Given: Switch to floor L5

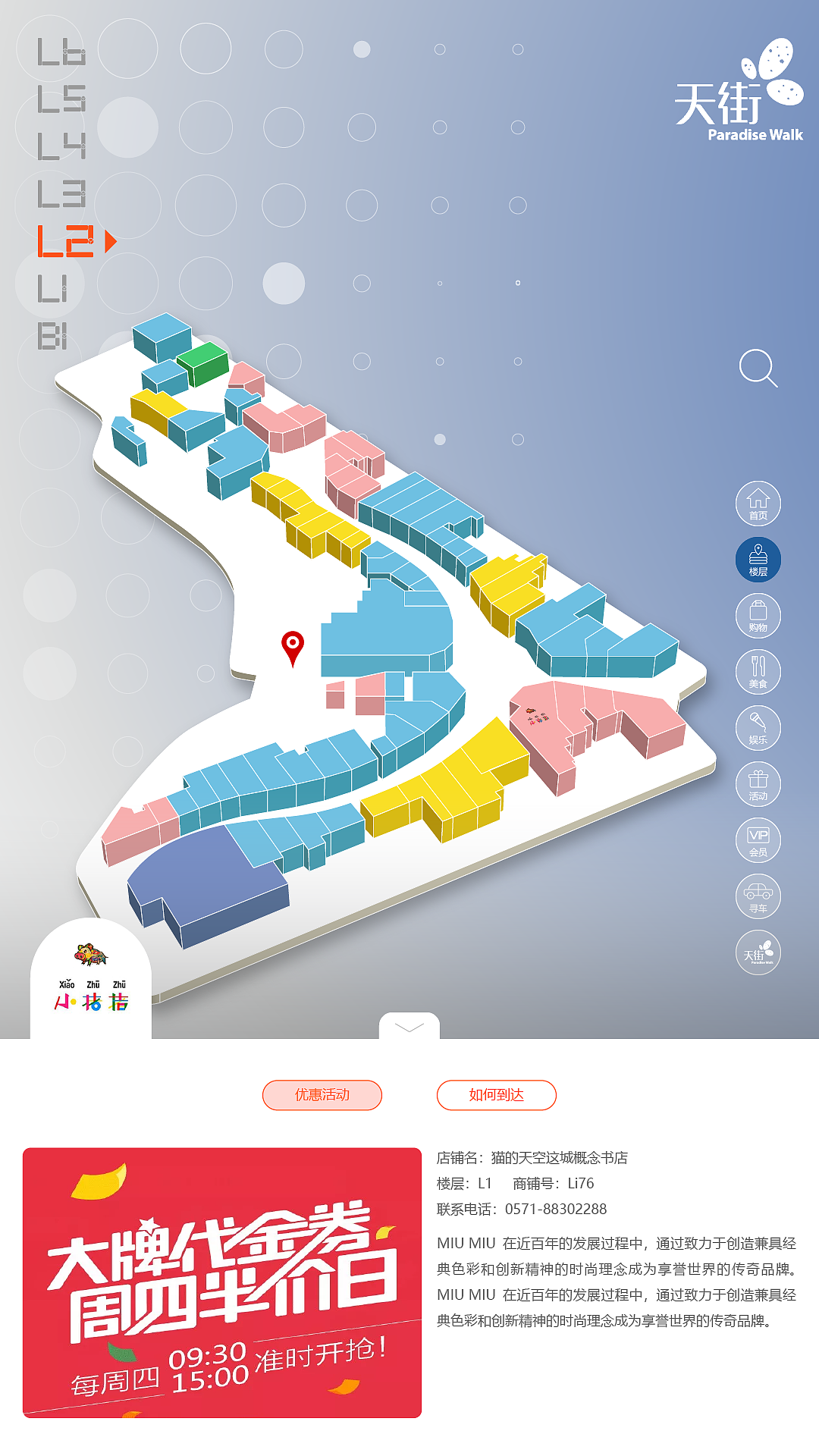Looking at the screenshot, I should coord(61,99).
